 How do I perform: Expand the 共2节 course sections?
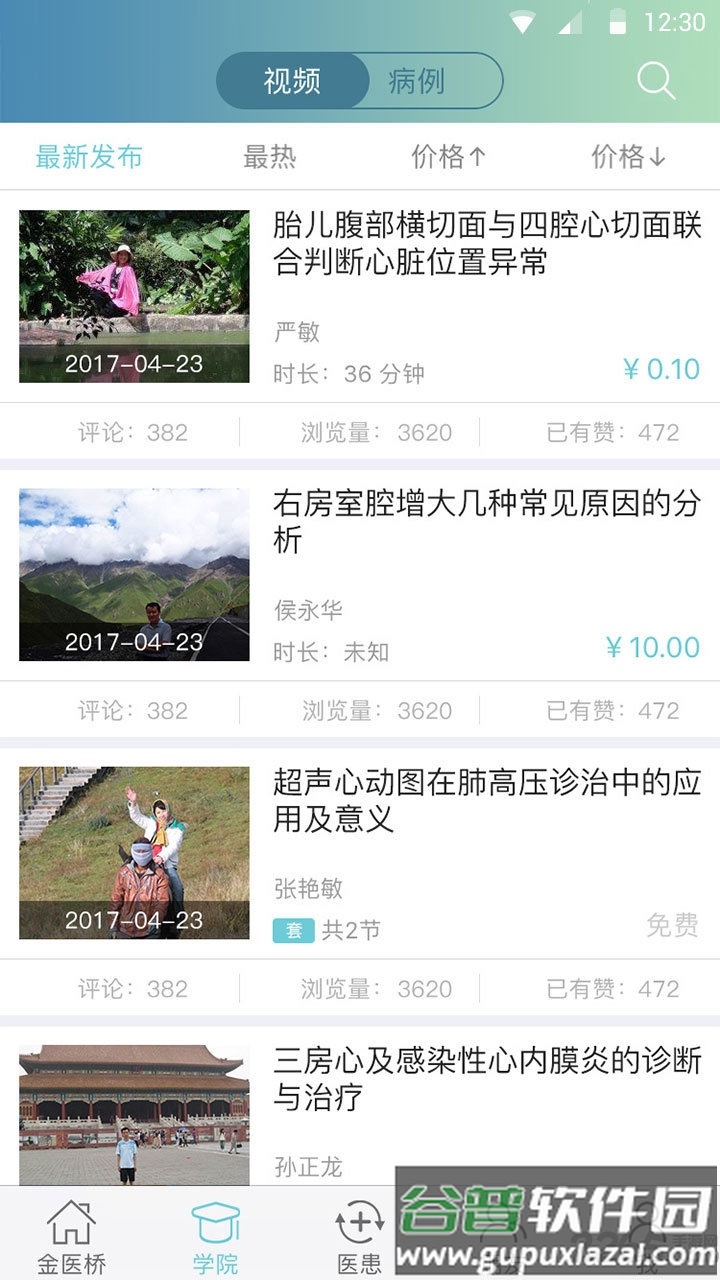pos(355,926)
